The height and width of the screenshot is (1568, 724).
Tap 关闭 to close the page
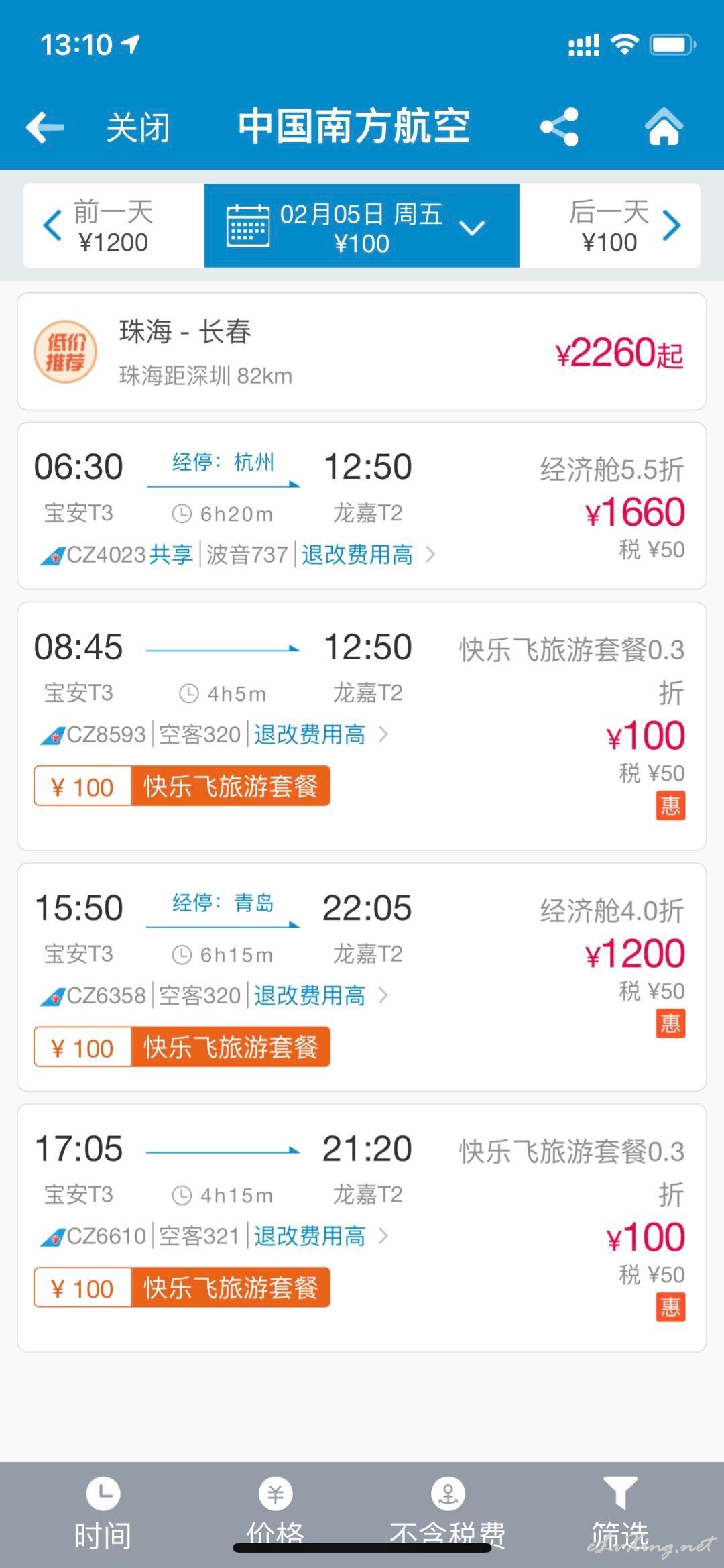pyautogui.click(x=138, y=127)
